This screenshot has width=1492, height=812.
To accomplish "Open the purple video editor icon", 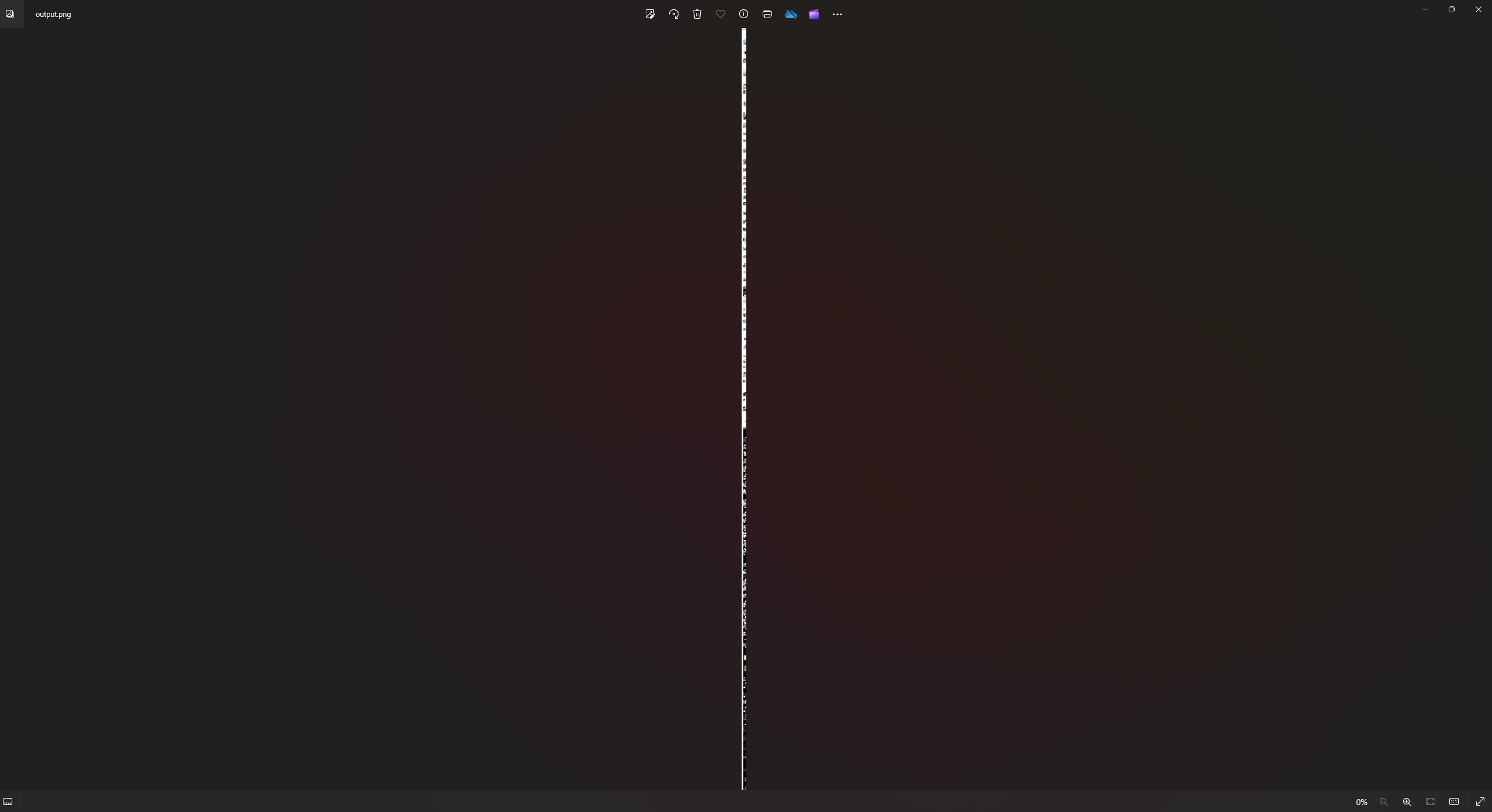I will (814, 15).
